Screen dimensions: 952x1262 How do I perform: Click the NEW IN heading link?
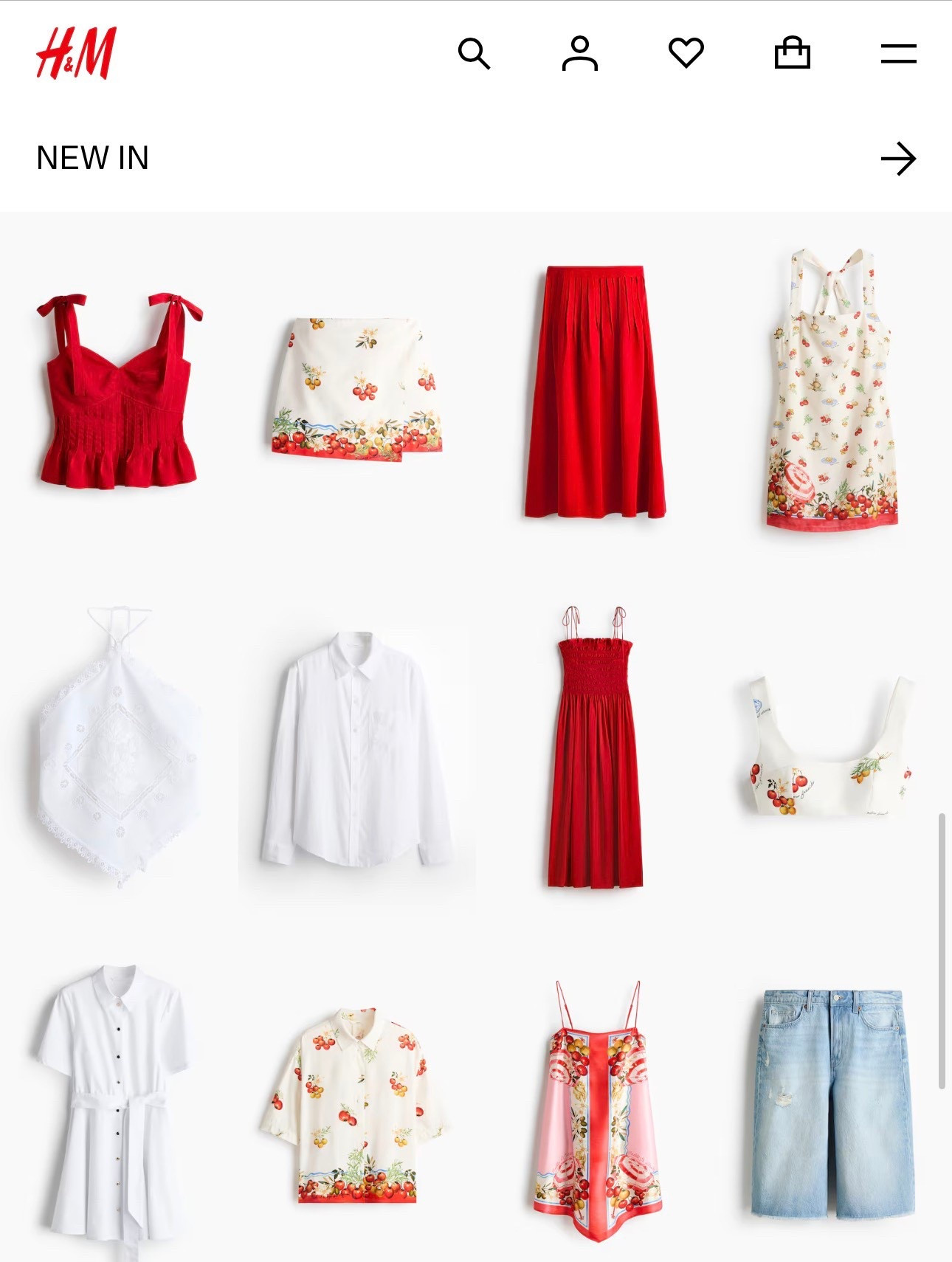[x=92, y=158]
